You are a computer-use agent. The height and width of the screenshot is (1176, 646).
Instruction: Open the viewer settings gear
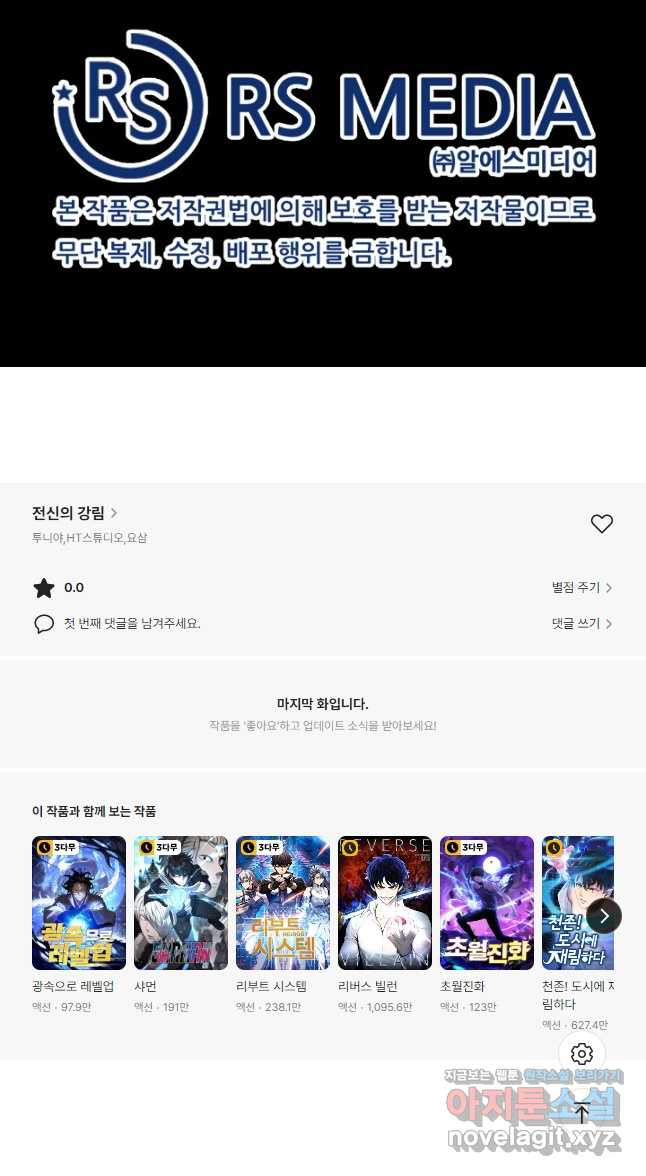(x=582, y=1054)
